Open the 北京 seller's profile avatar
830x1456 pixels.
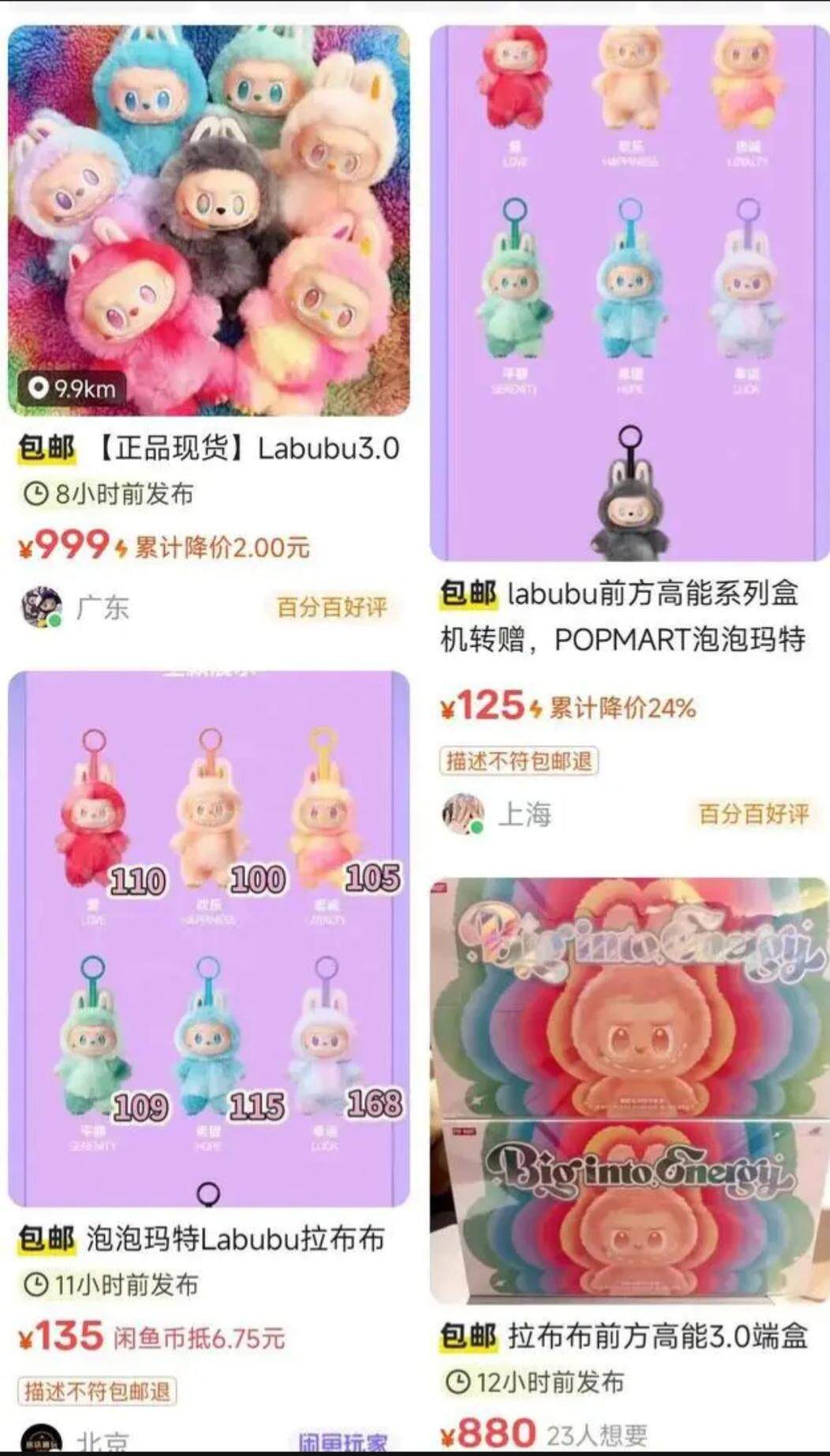coord(41,1442)
